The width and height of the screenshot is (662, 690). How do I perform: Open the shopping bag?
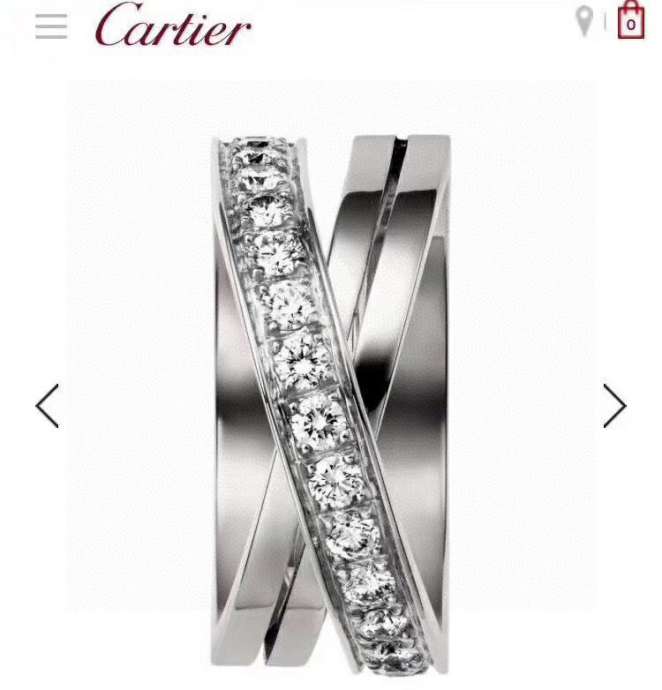coord(630,21)
